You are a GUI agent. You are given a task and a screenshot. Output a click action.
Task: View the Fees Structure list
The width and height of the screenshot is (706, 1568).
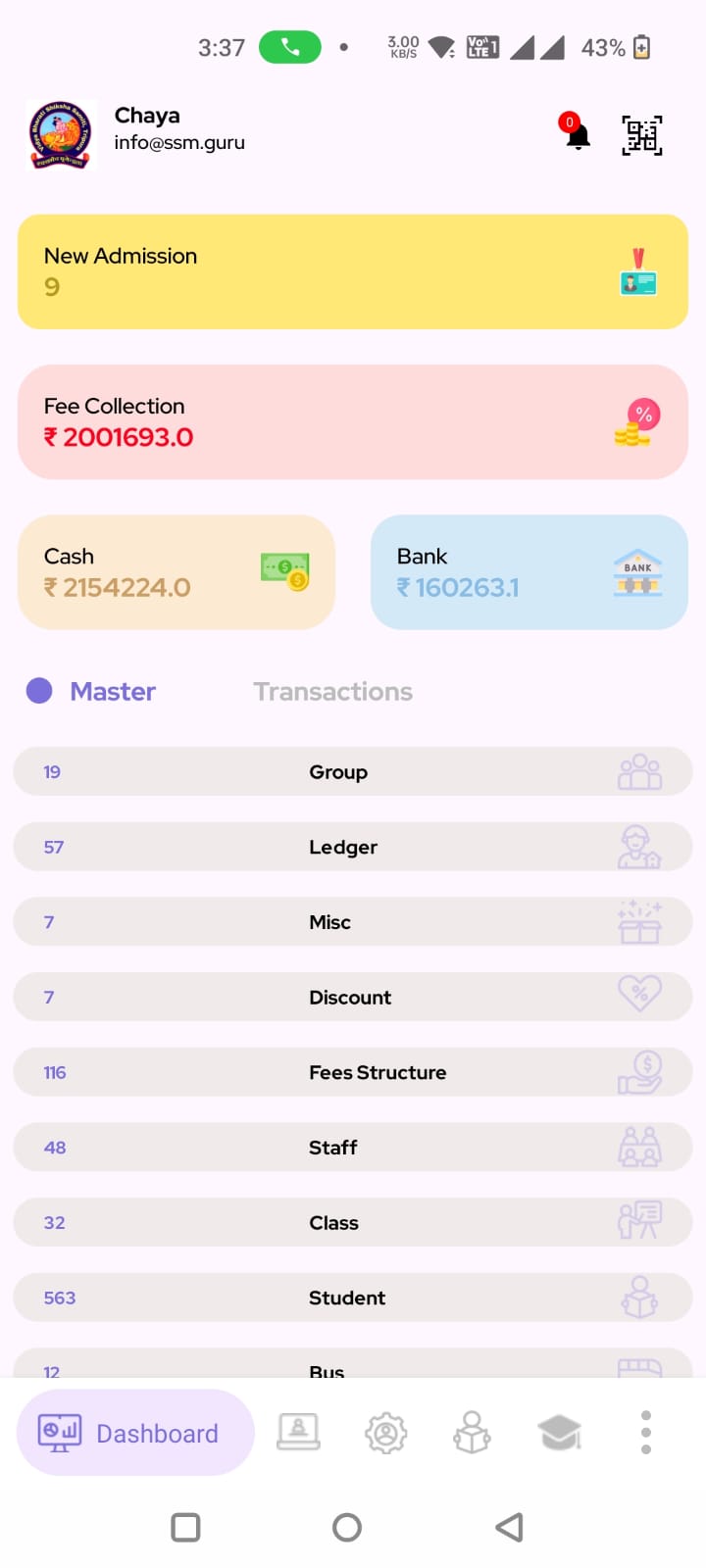point(353,1073)
